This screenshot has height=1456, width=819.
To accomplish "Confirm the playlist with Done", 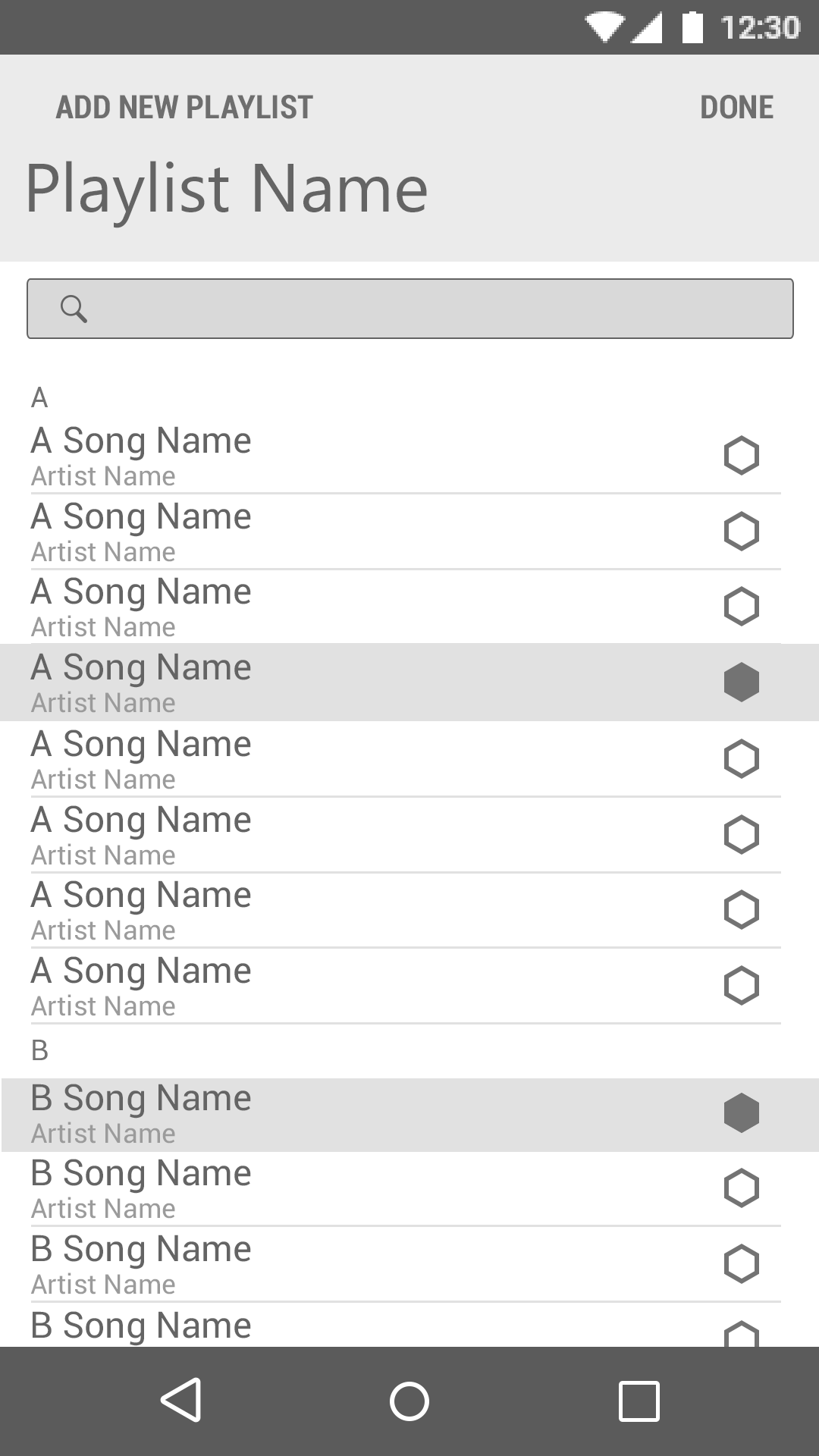I will click(736, 107).
